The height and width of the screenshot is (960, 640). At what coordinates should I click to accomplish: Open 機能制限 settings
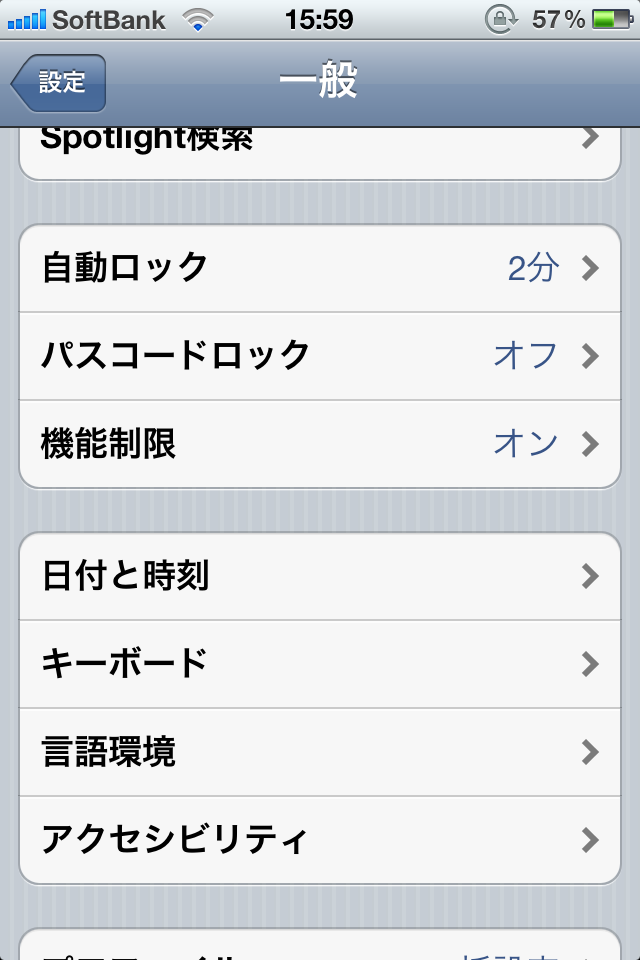click(320, 444)
